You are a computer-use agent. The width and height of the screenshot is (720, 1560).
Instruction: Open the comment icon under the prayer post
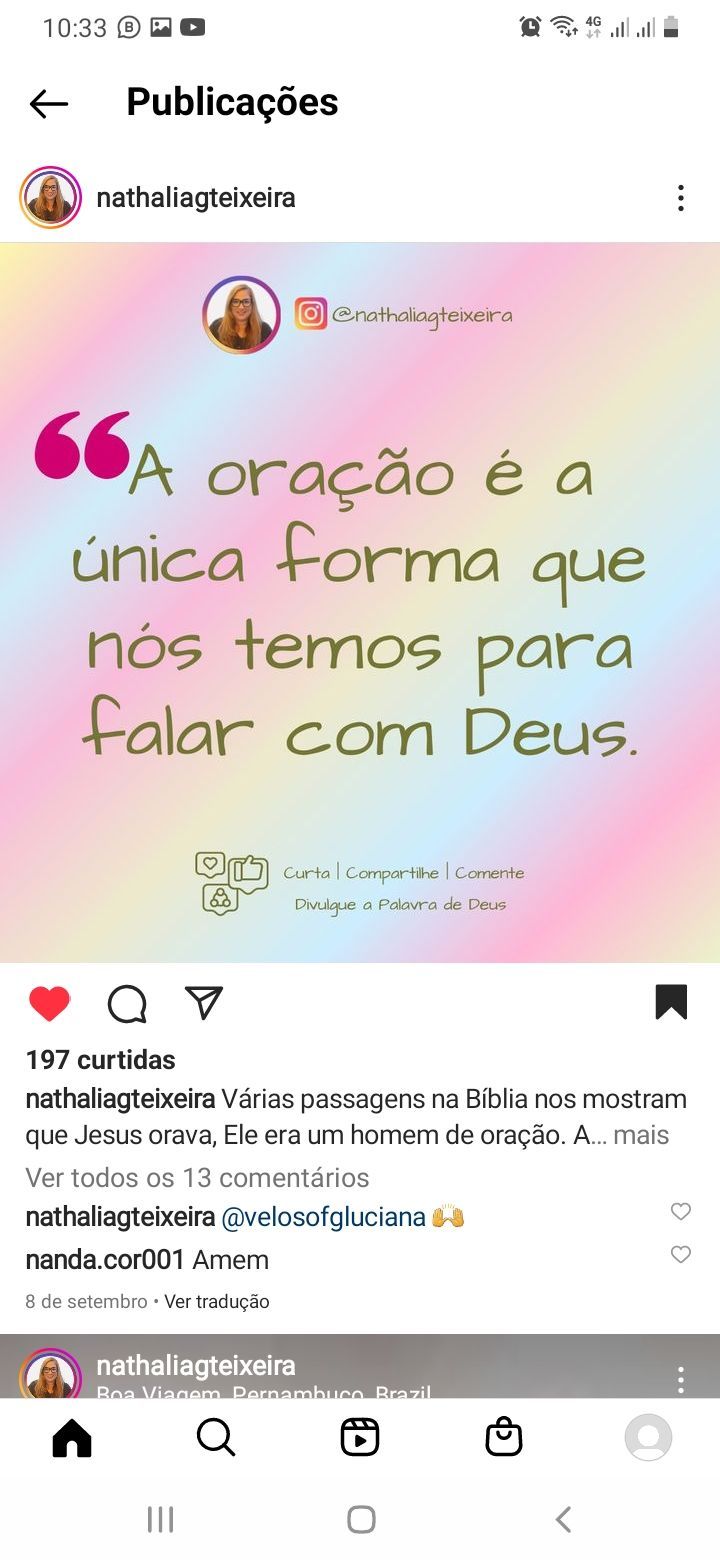click(127, 1003)
